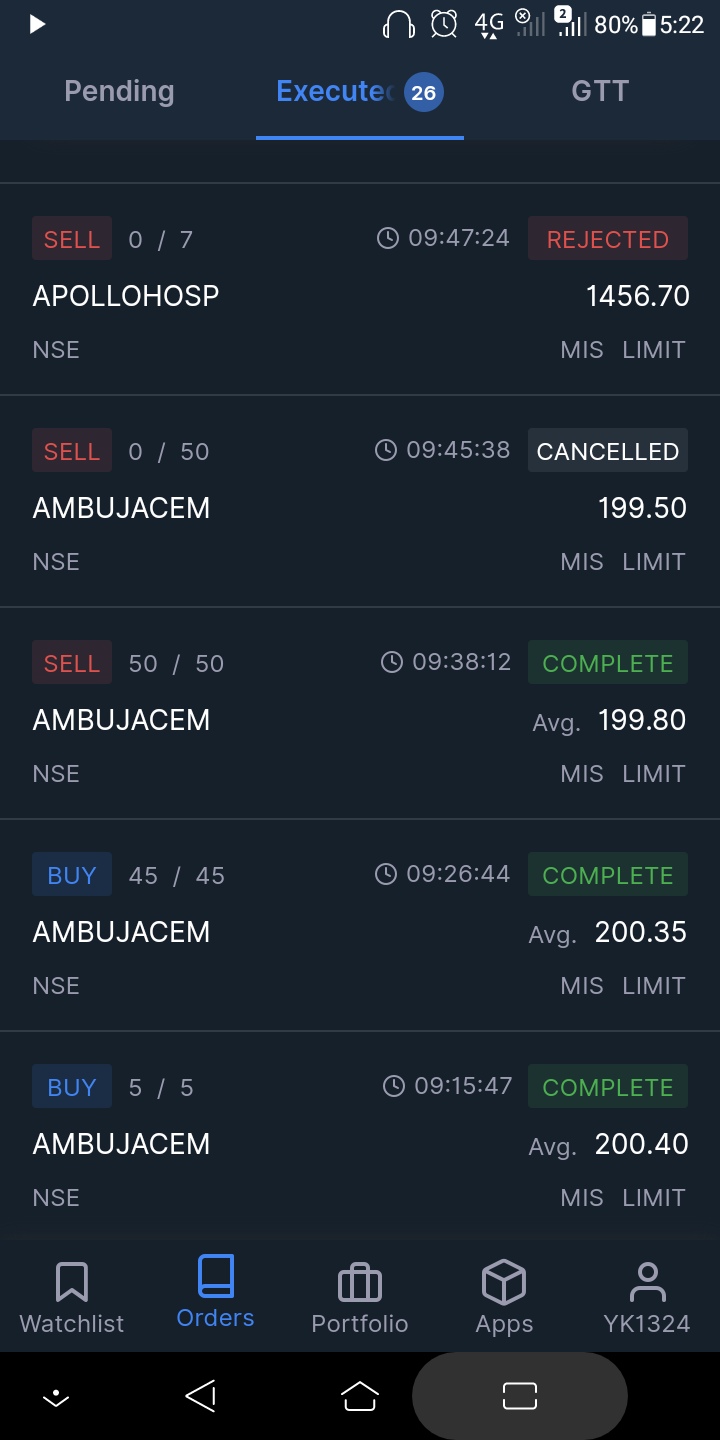Tap the system back button
The image size is (720, 1440).
click(201, 1396)
